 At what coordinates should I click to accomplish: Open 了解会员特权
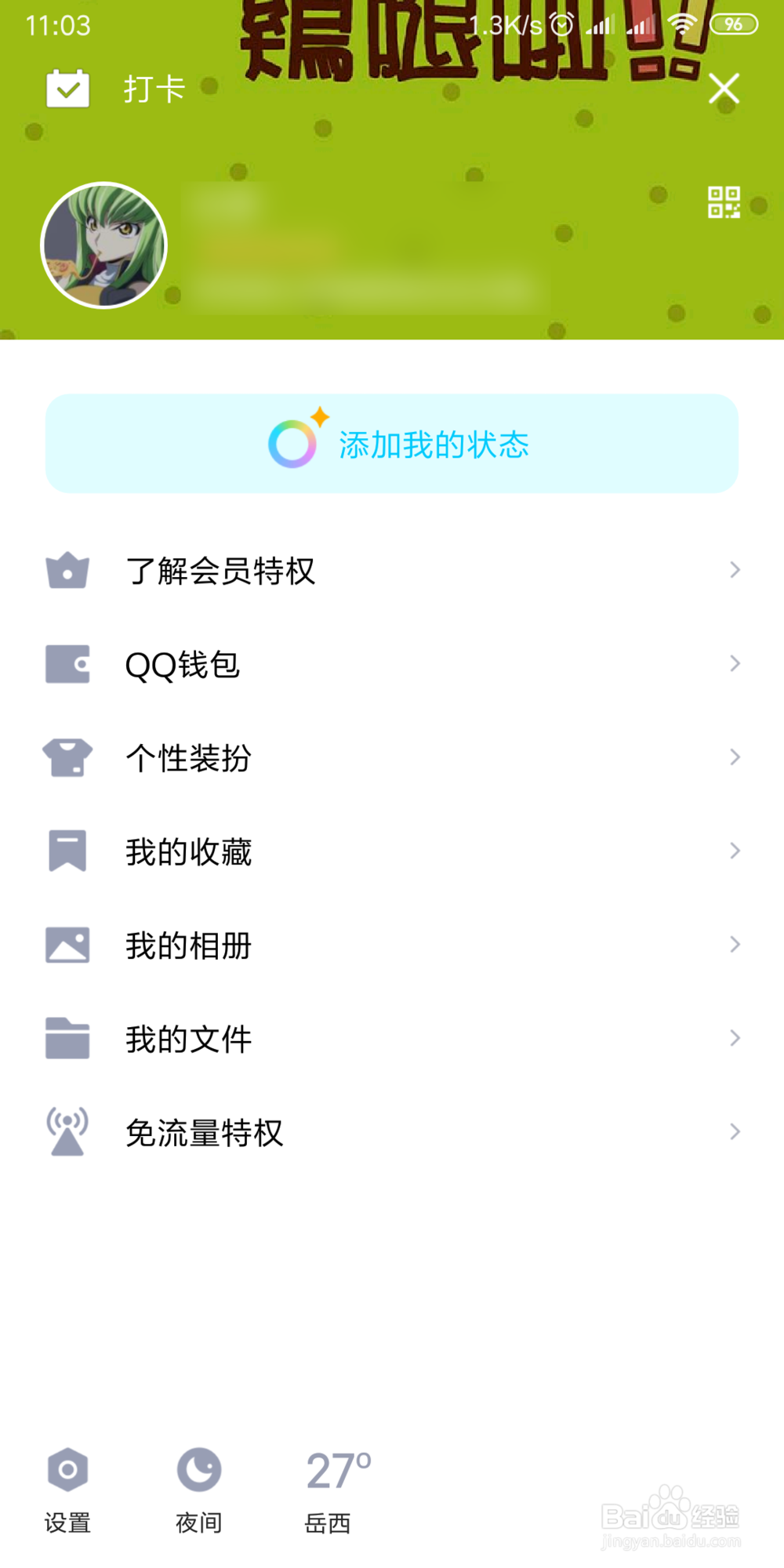pyautogui.click(x=392, y=570)
